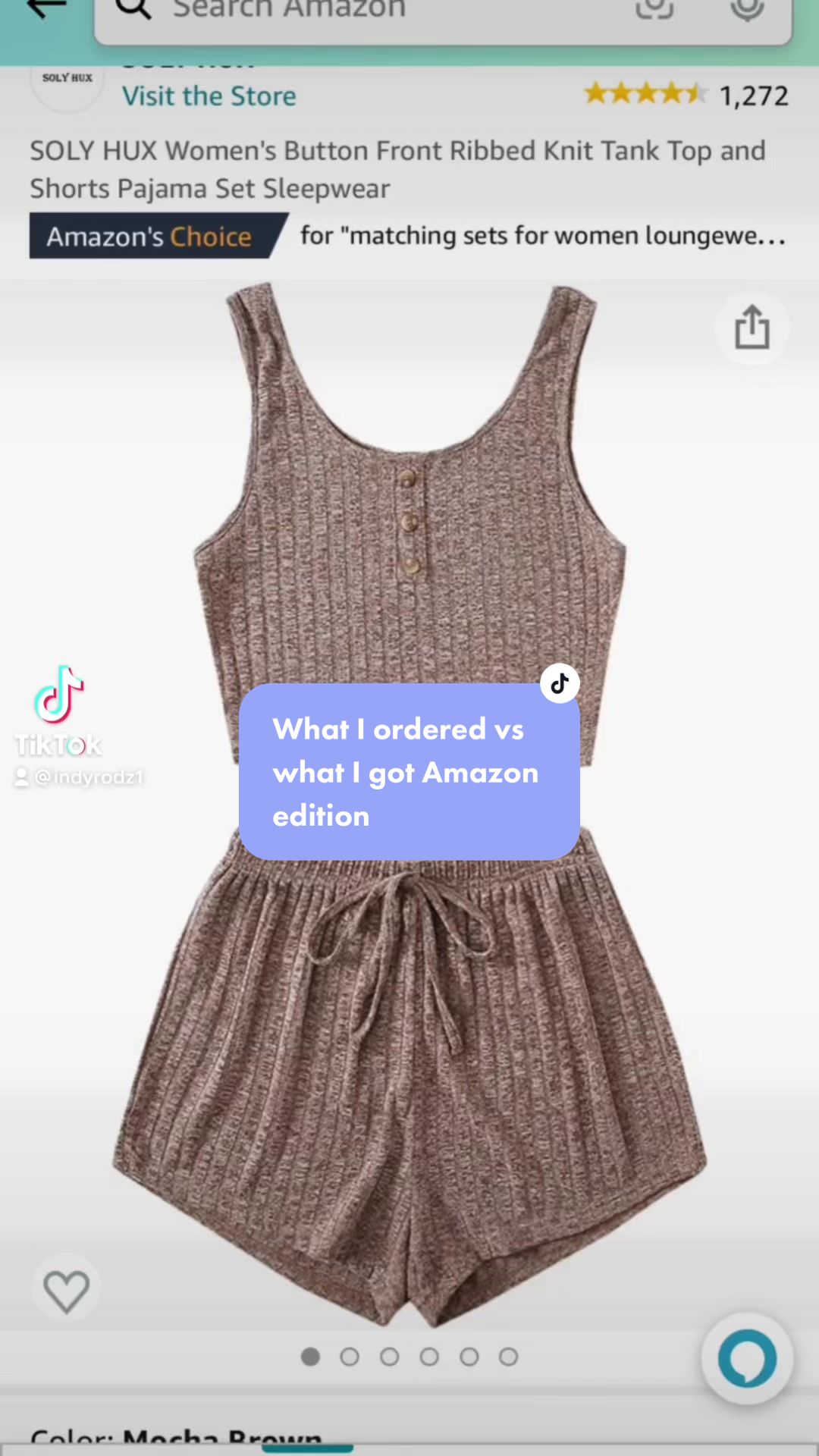Start voice search with the microphone
The width and height of the screenshot is (819, 1456).
[x=747, y=9]
